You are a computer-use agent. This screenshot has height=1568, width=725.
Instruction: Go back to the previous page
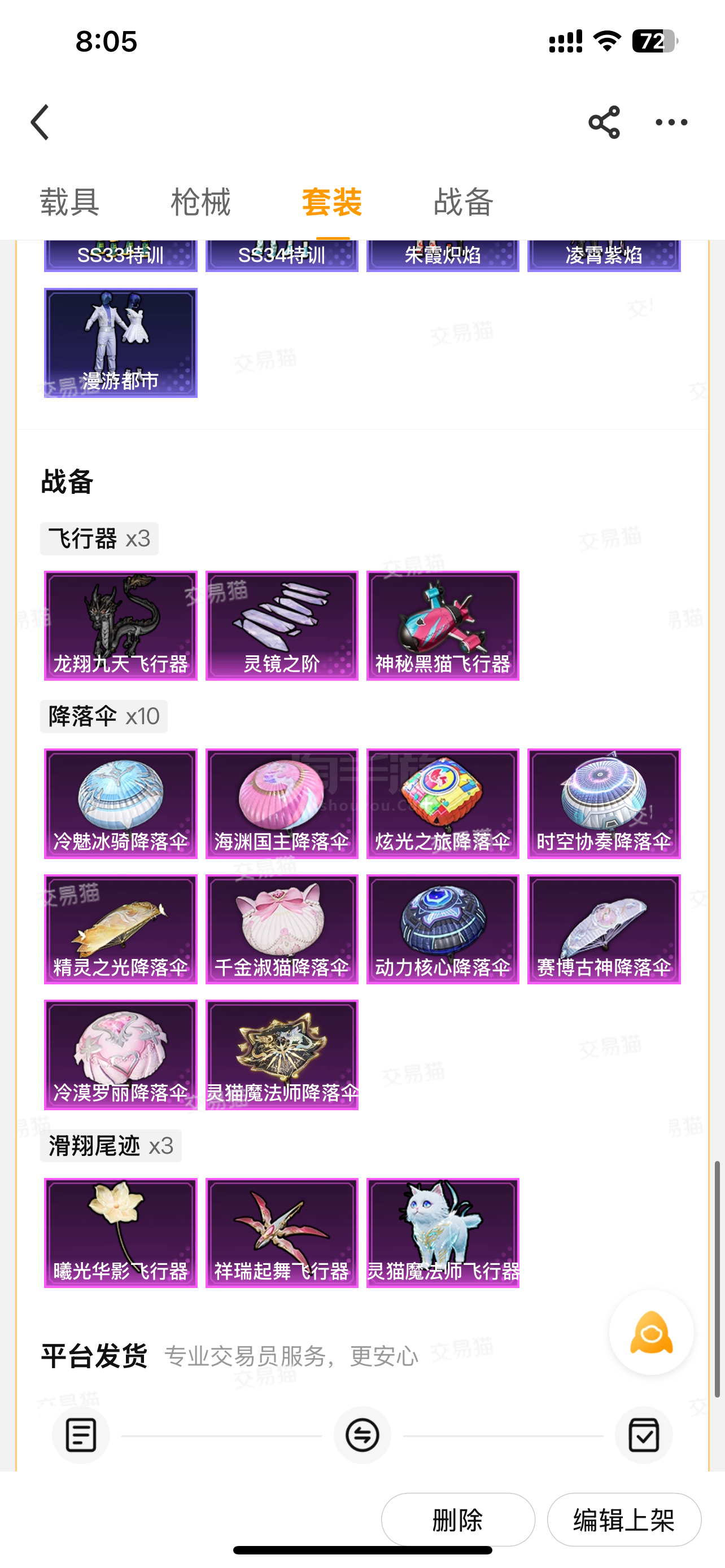[40, 122]
